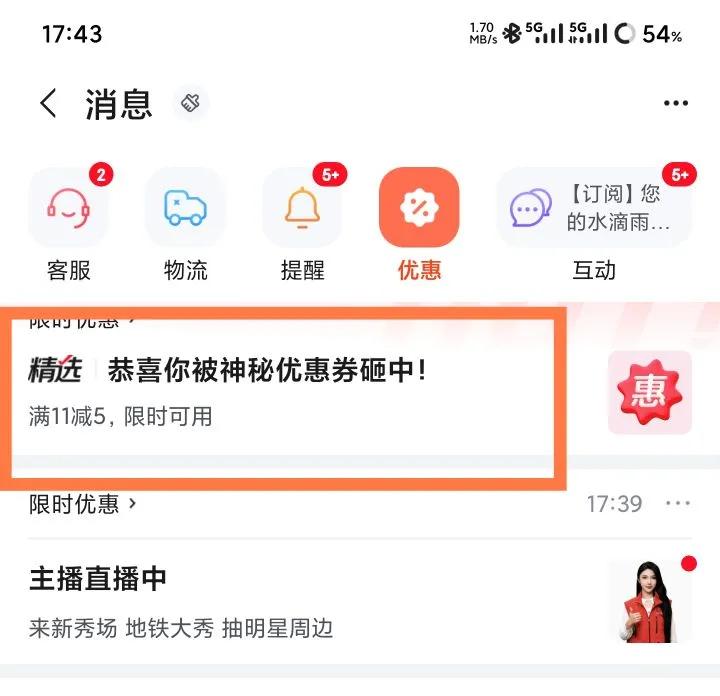Clear unread messages with the broom icon
Screen dimensions: 720x696
[x=189, y=103]
